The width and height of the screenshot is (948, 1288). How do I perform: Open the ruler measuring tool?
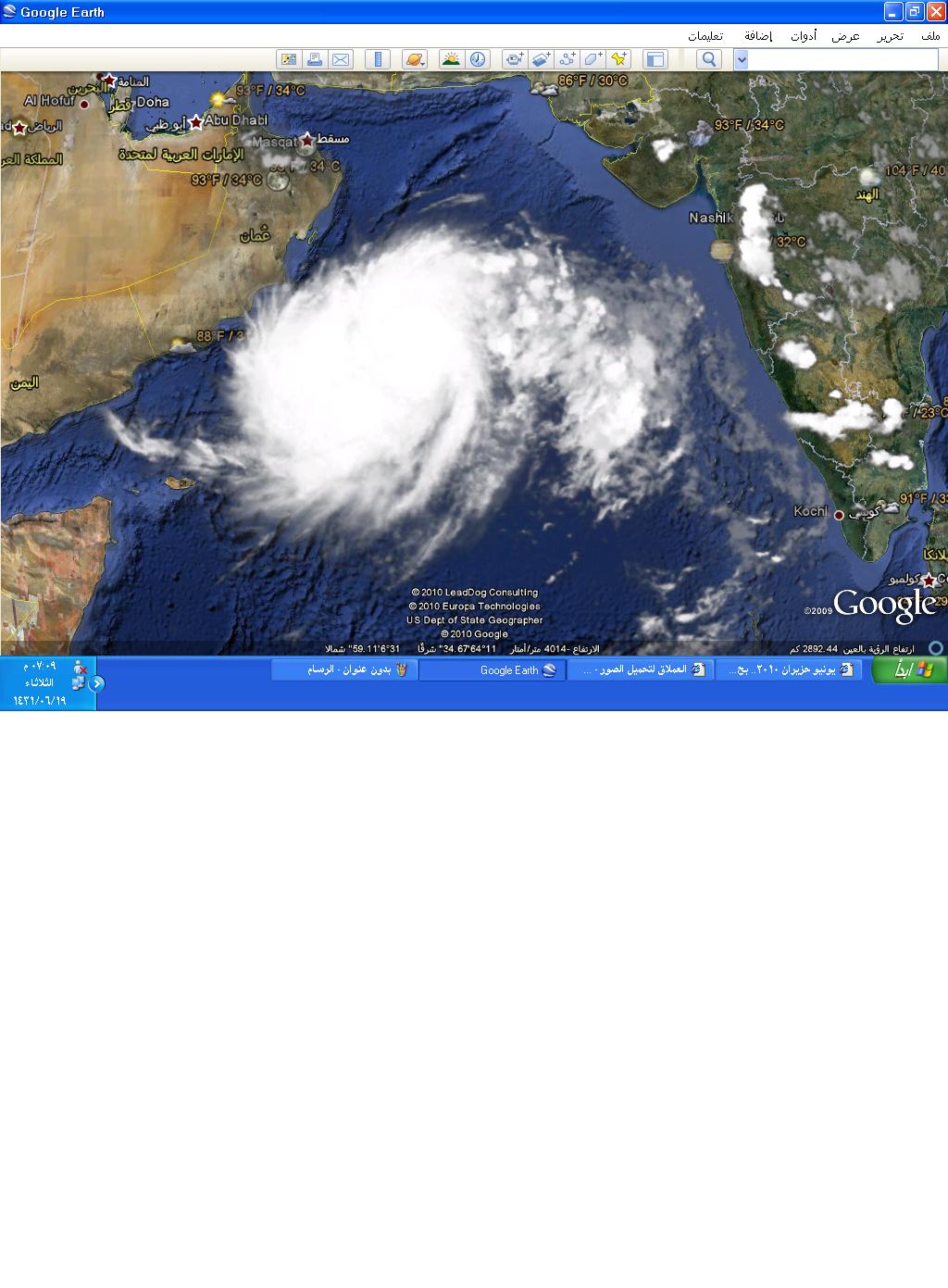point(378,59)
